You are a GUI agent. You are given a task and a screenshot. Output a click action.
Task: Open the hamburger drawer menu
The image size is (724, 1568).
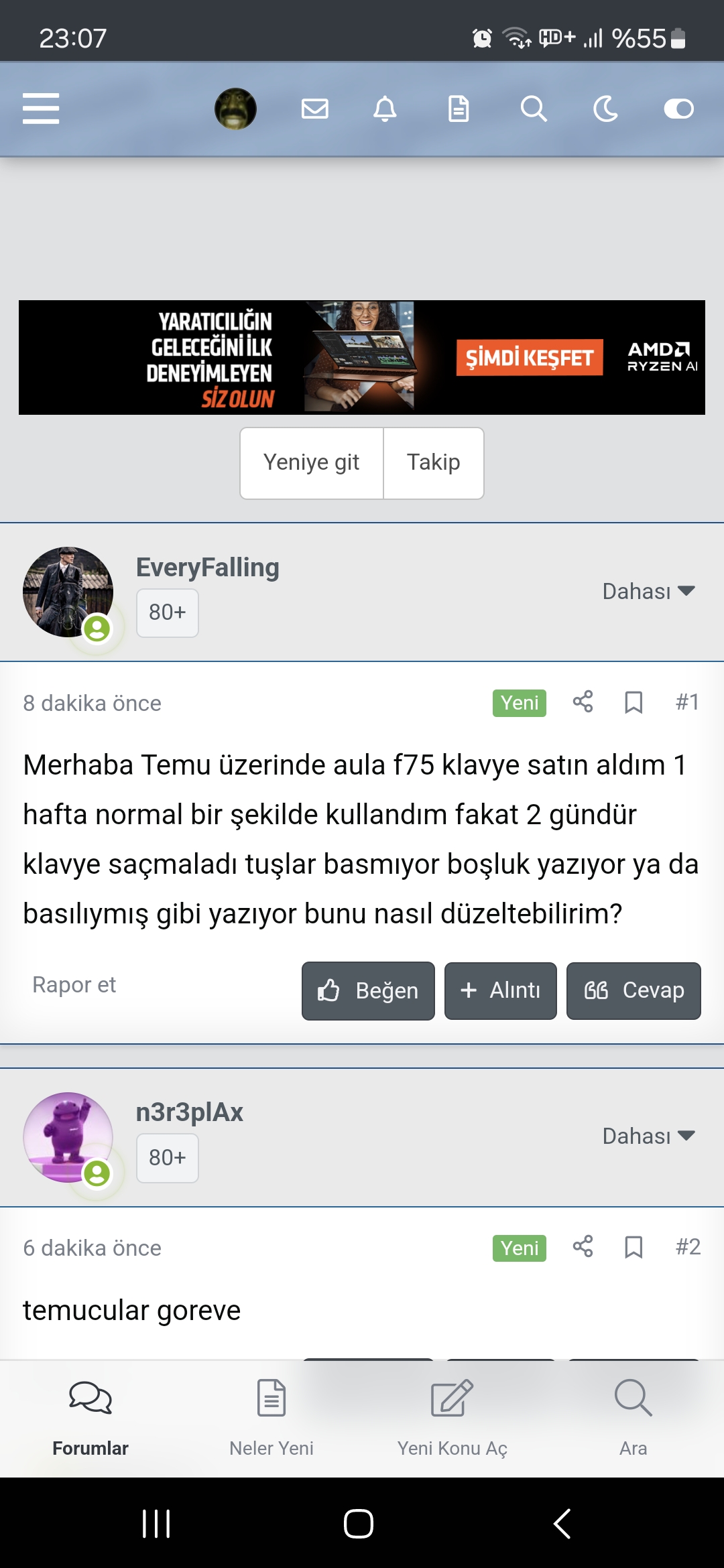(x=41, y=109)
